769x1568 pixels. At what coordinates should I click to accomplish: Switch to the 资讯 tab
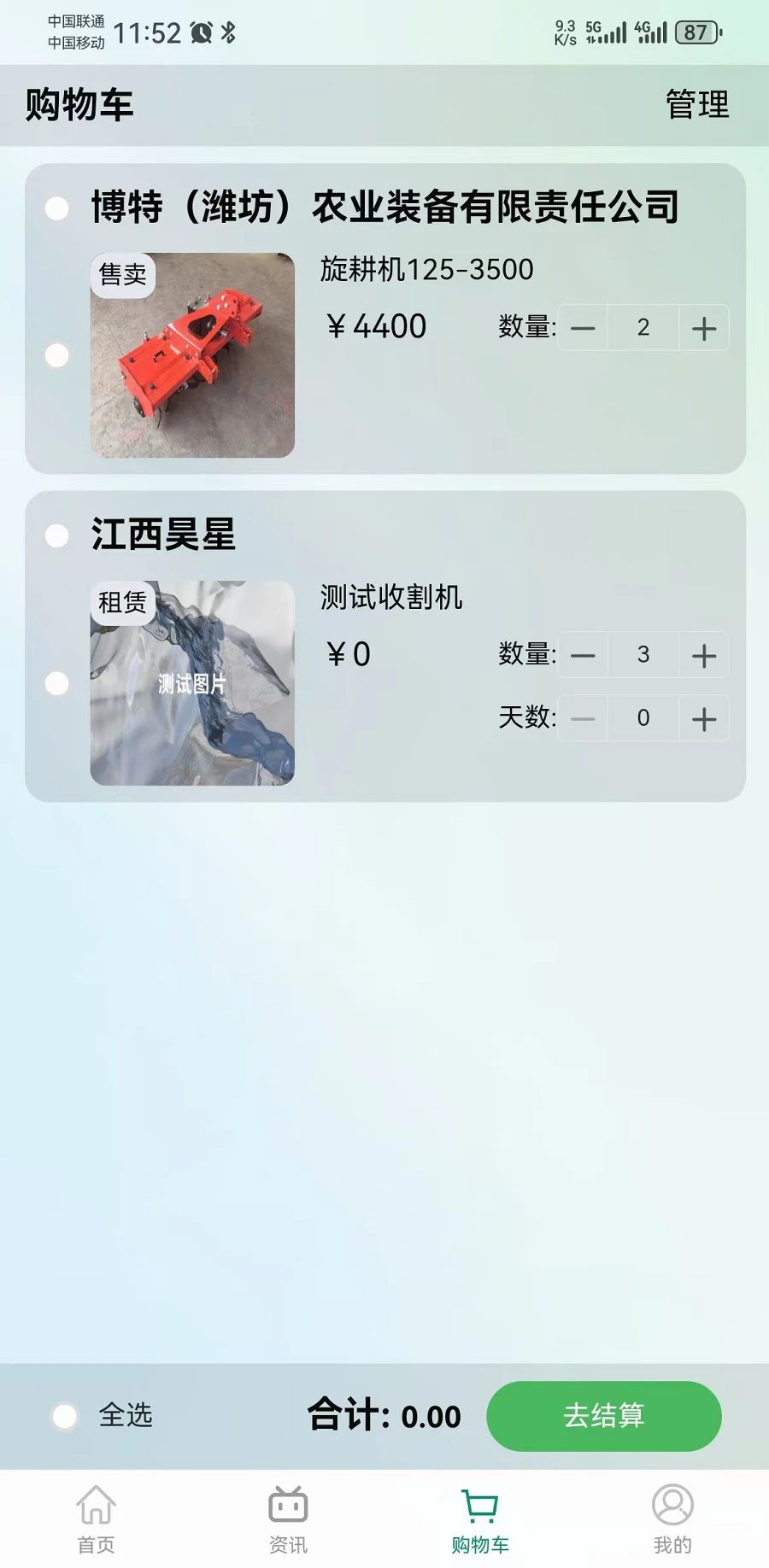click(x=288, y=1519)
